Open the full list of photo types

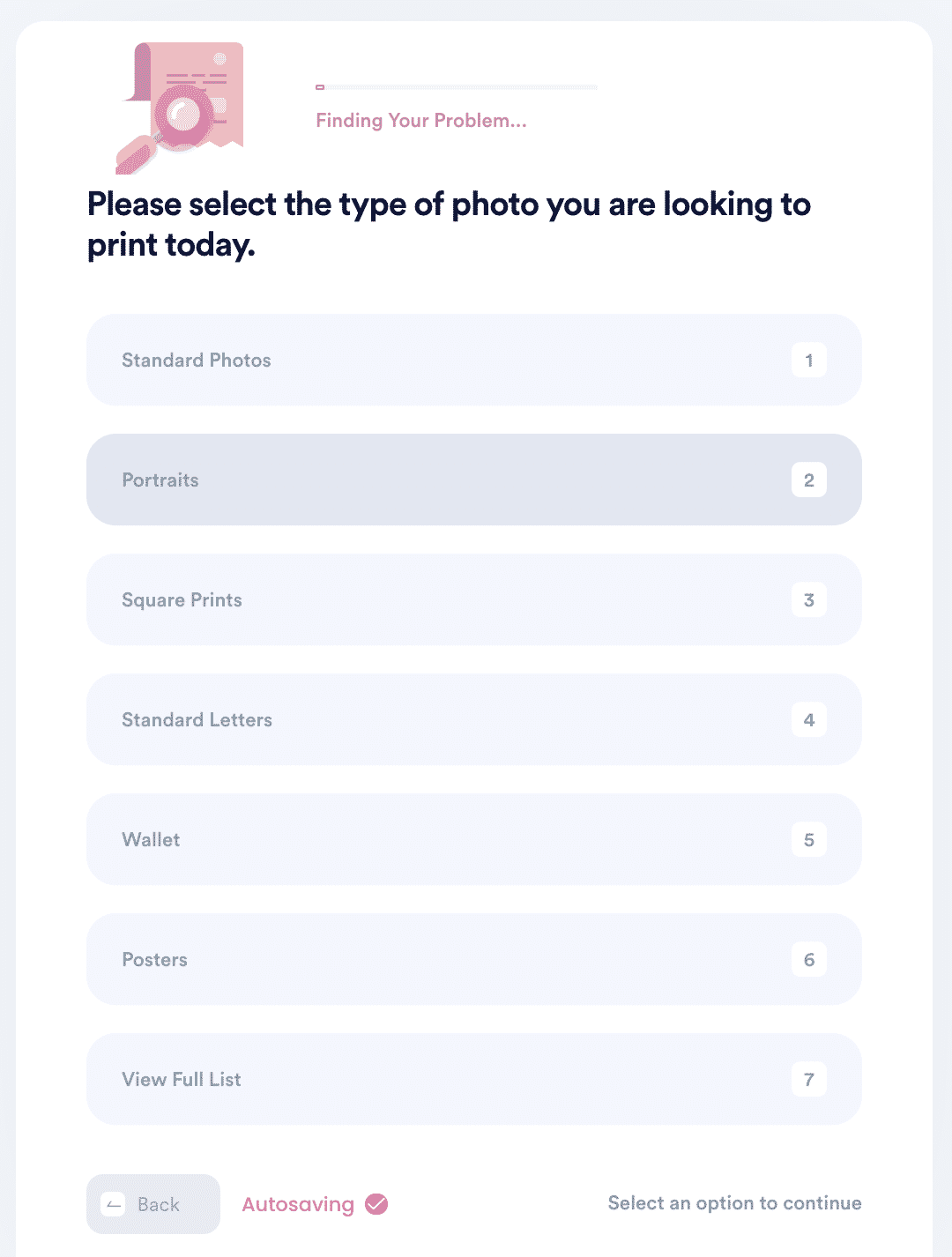point(473,1079)
